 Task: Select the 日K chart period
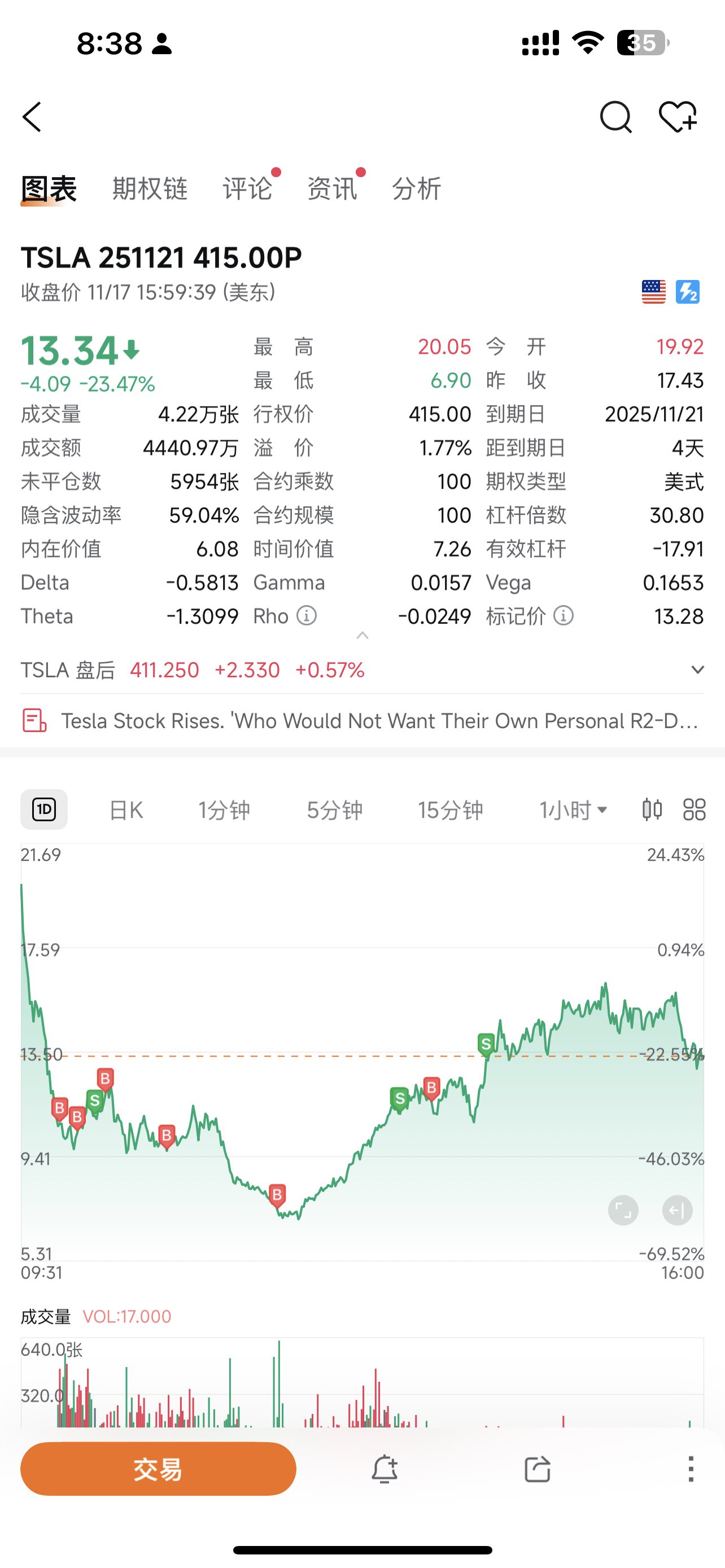126,810
